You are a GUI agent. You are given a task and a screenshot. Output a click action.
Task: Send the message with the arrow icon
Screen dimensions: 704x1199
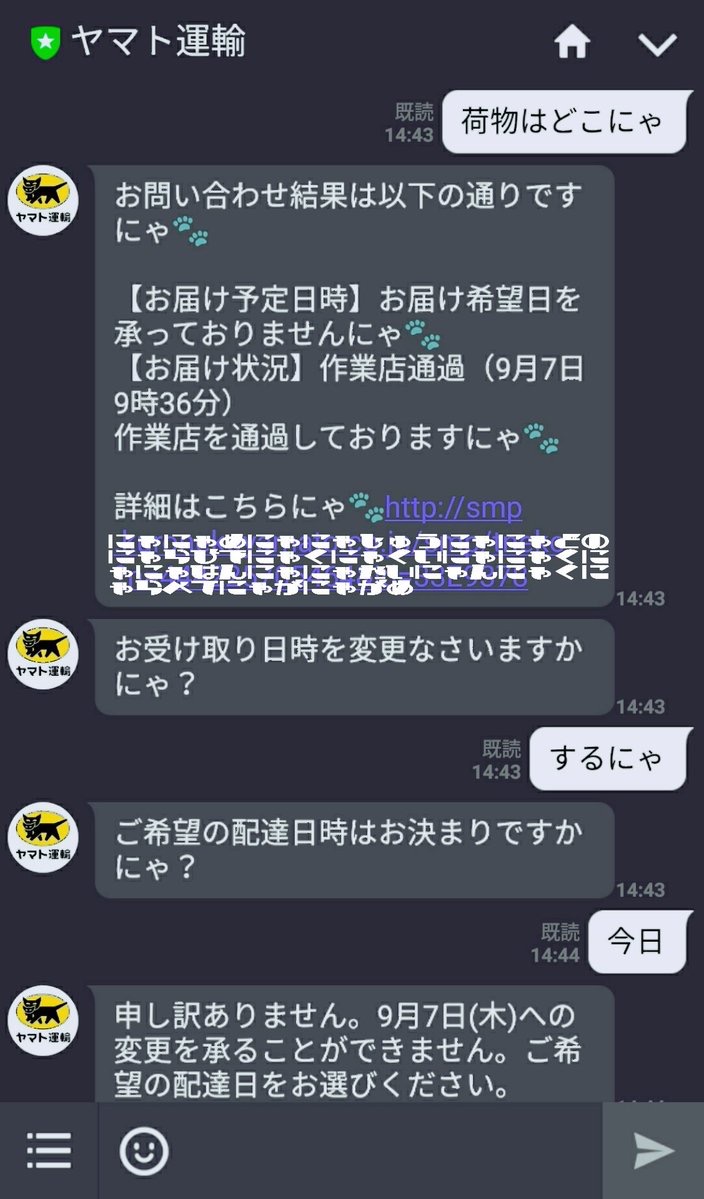click(654, 1150)
